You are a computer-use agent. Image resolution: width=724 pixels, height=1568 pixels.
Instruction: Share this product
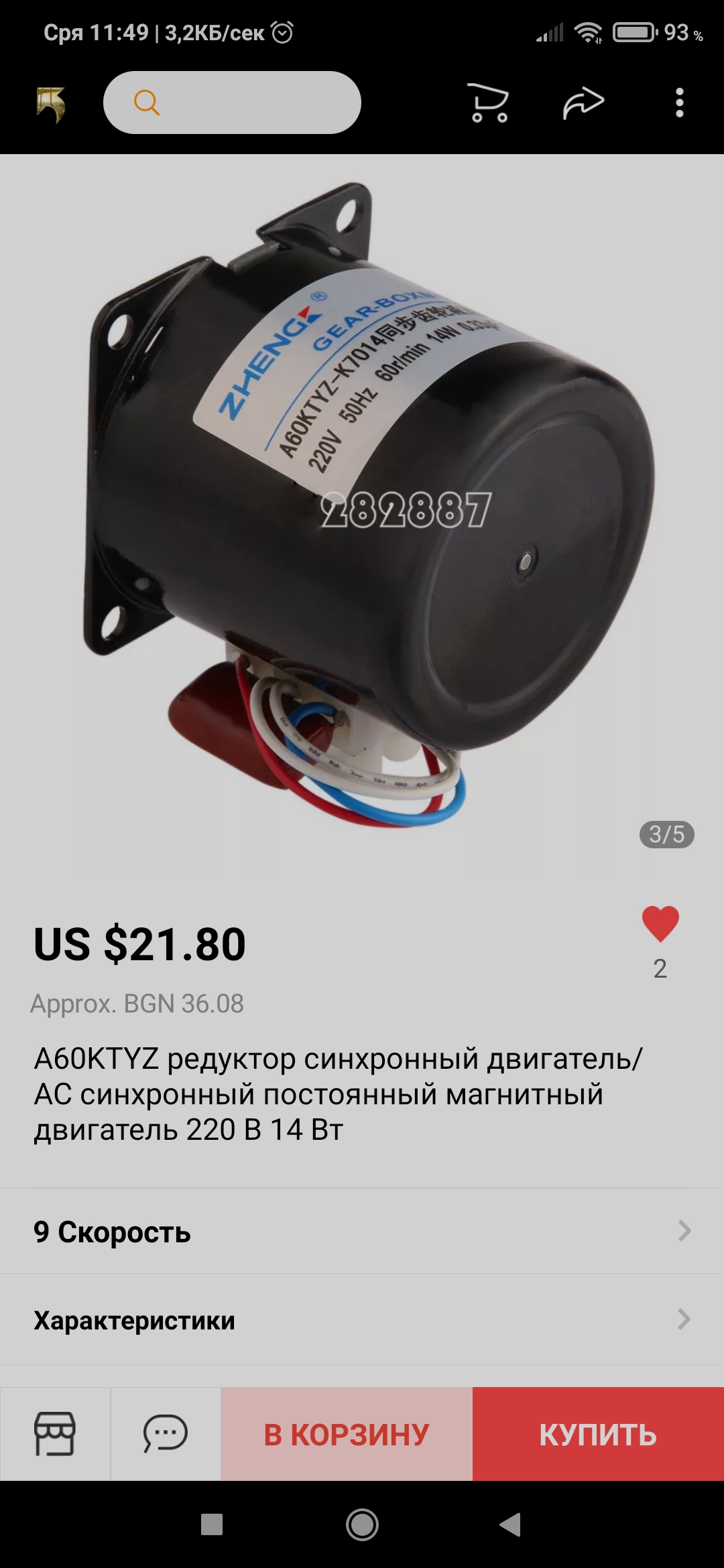[583, 103]
